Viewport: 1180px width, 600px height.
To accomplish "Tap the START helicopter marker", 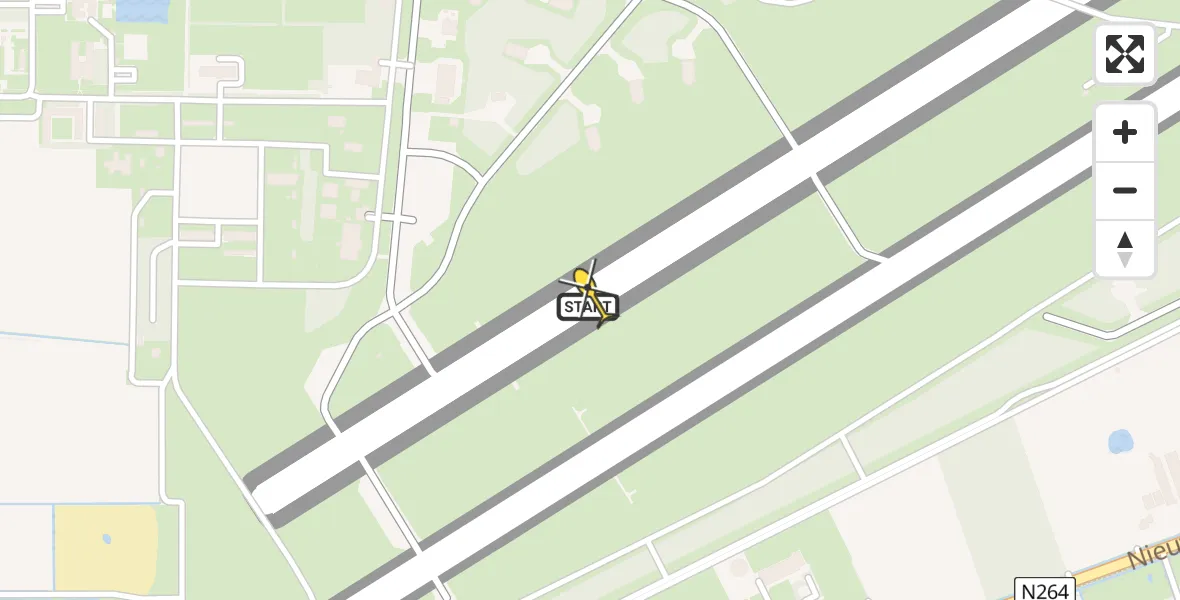I will click(x=588, y=298).
